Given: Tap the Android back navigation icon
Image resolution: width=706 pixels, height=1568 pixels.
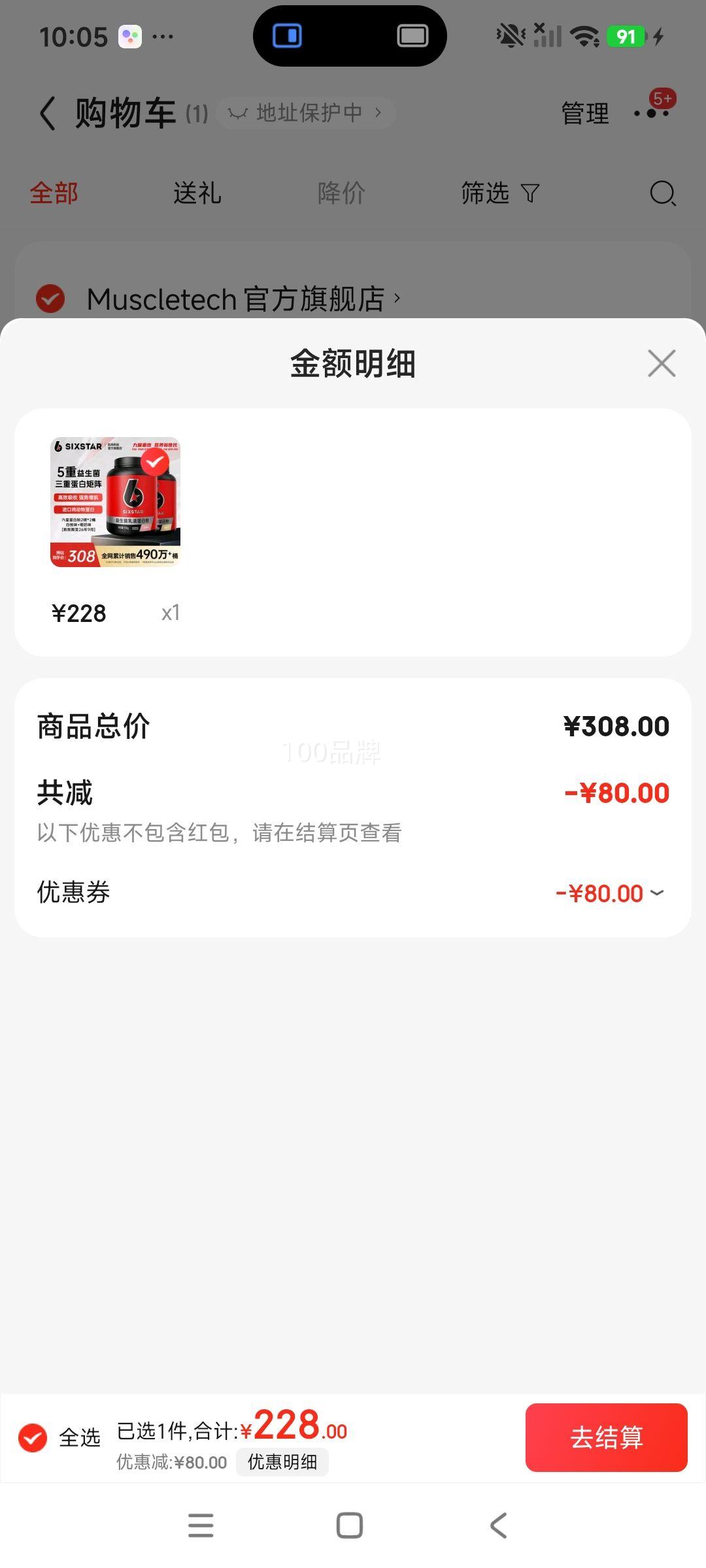Looking at the screenshot, I should (x=497, y=1527).
